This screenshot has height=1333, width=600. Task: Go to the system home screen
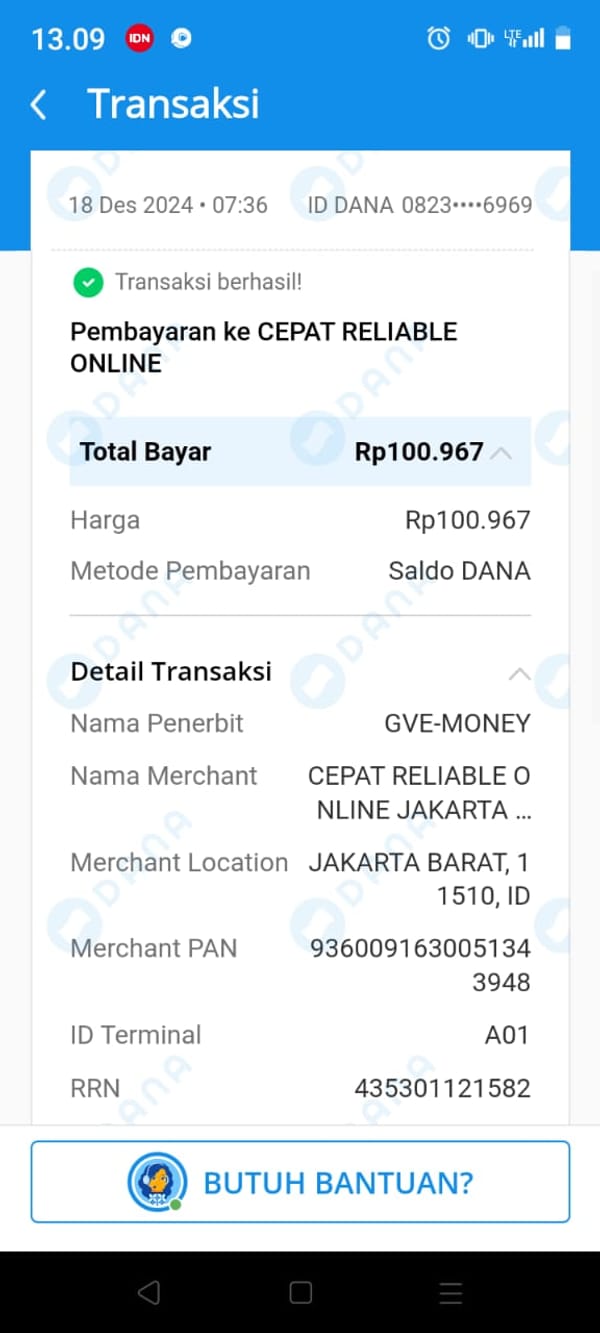click(x=300, y=1292)
